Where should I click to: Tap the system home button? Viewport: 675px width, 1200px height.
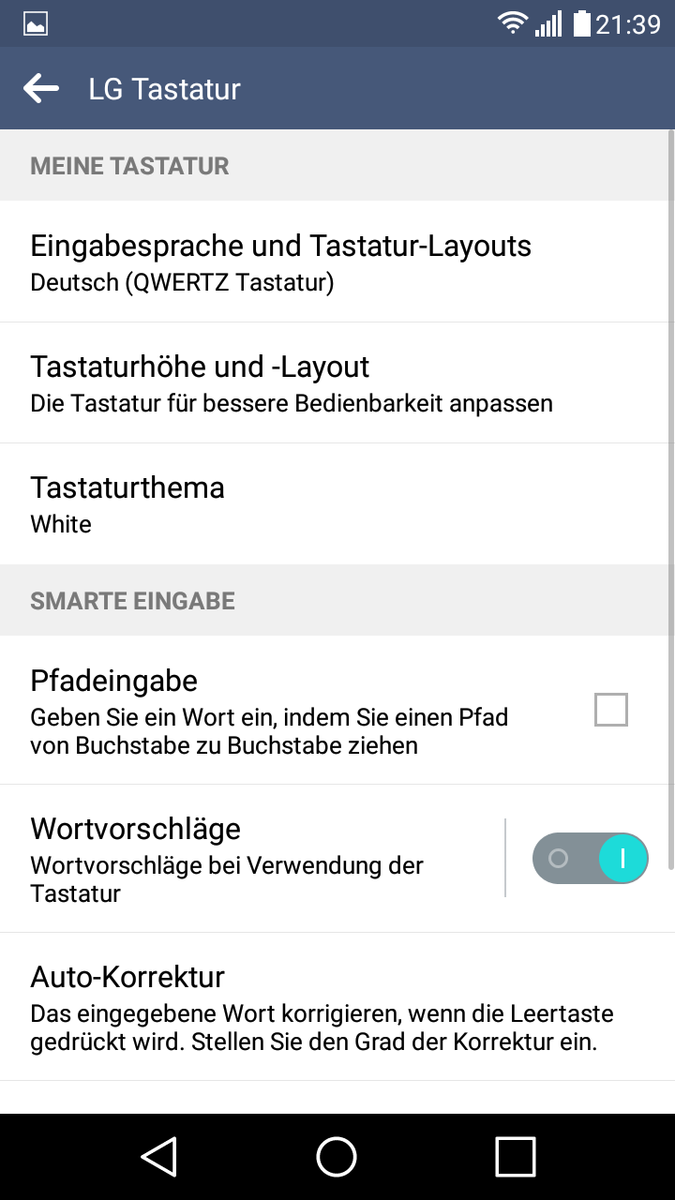[x=337, y=1157]
